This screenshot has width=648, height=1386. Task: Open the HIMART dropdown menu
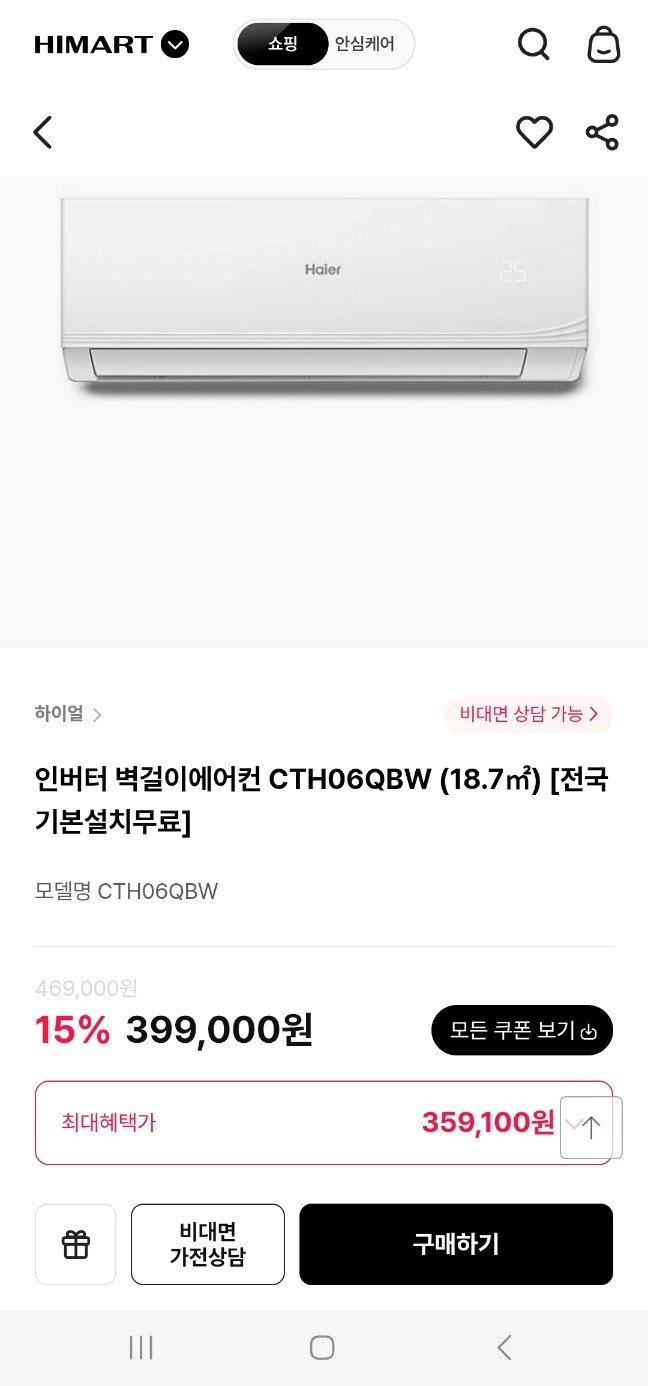[x=175, y=44]
